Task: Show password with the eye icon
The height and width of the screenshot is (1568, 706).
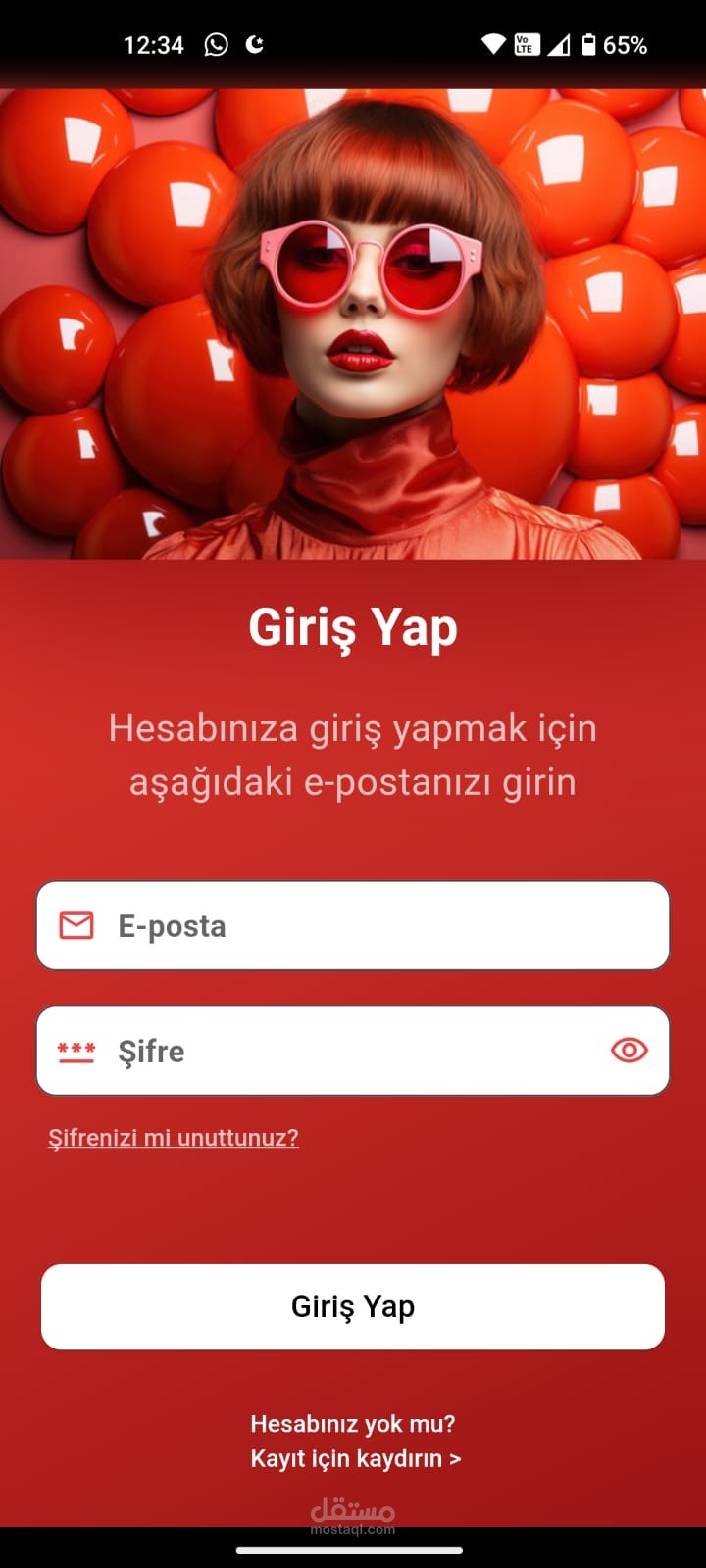Action: click(x=629, y=1051)
